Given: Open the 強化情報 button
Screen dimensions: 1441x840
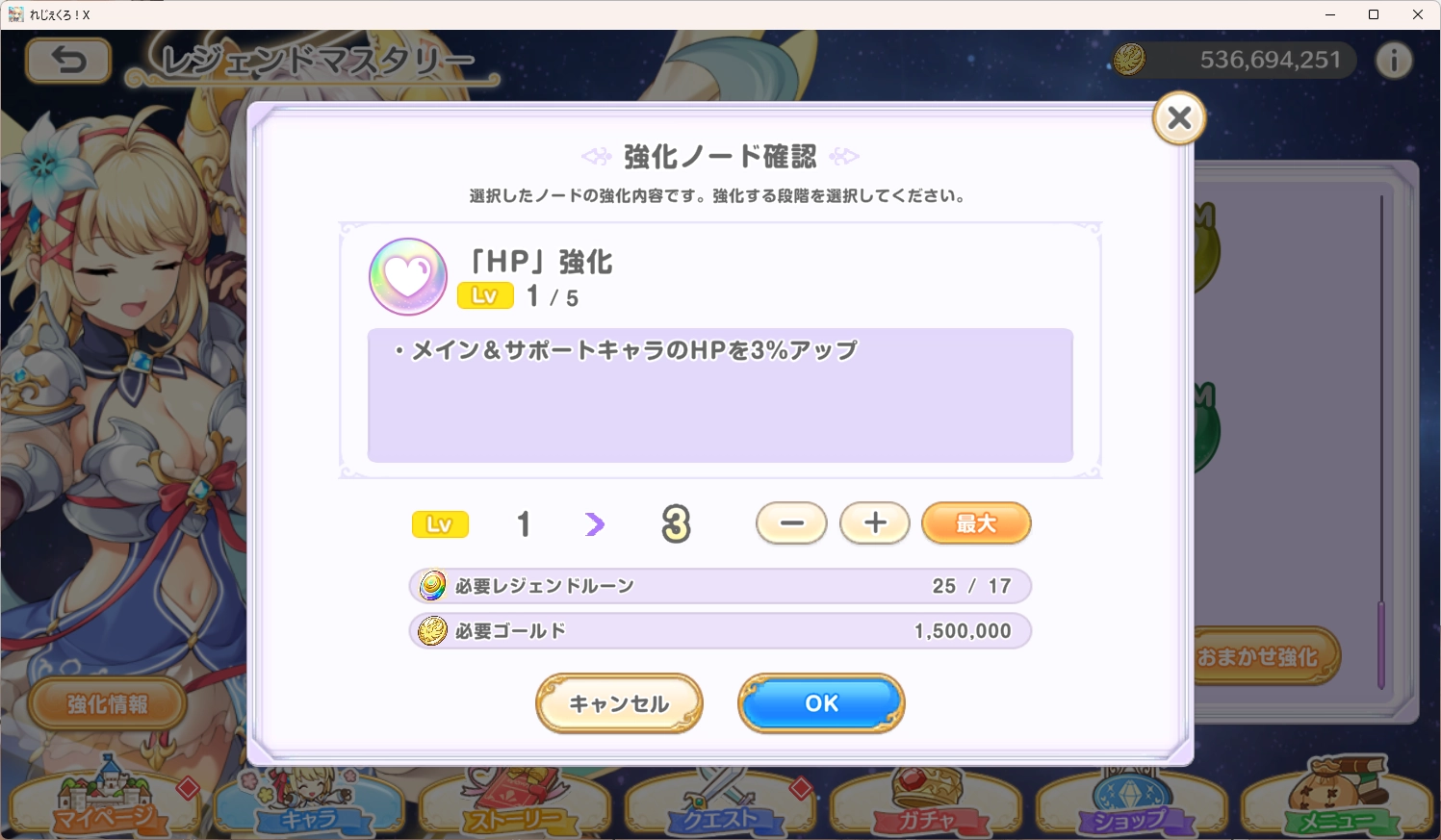Looking at the screenshot, I should (x=107, y=704).
